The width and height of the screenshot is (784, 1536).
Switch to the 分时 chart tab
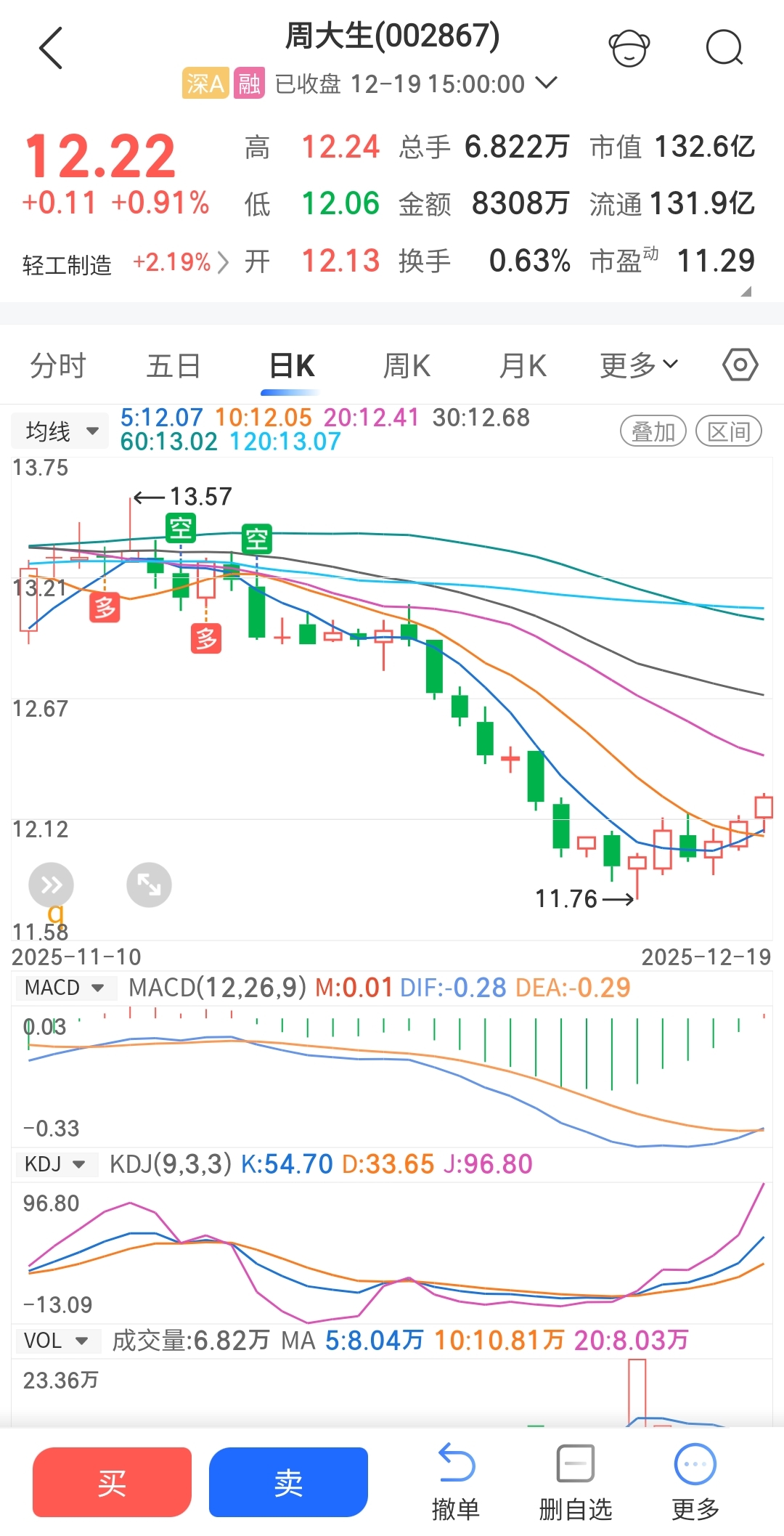point(58,365)
